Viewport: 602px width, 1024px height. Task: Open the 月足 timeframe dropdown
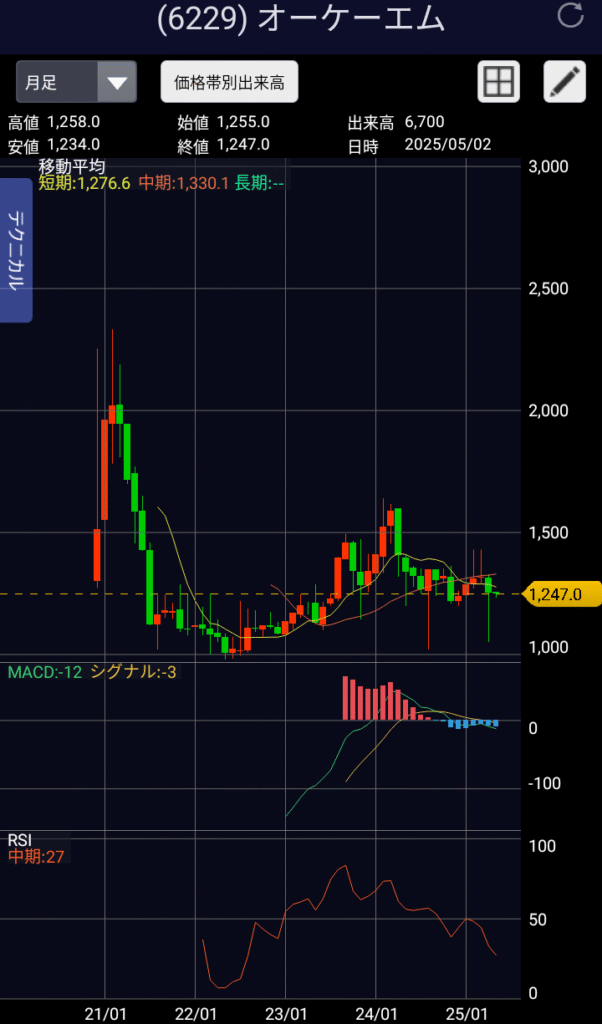(x=76, y=82)
